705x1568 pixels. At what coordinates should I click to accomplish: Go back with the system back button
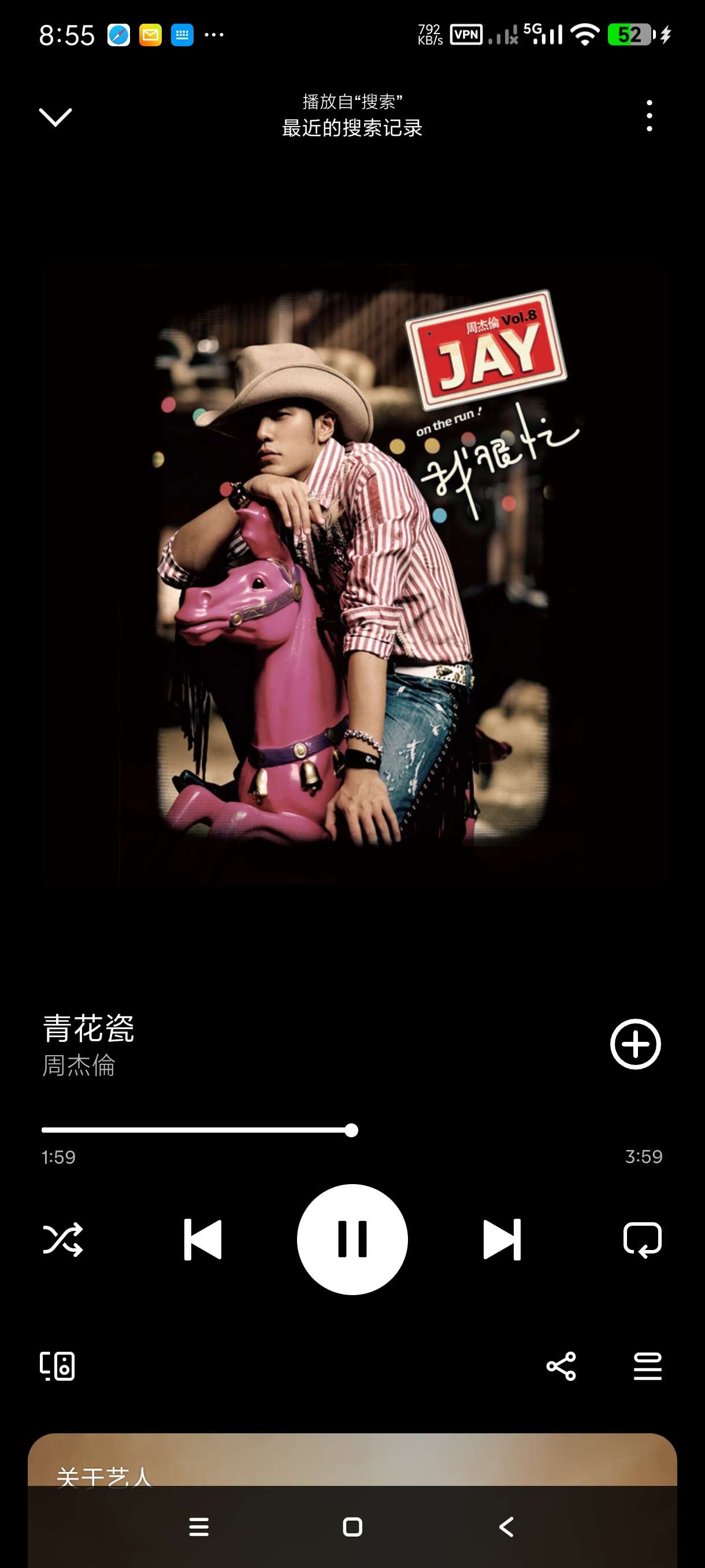point(506,1526)
